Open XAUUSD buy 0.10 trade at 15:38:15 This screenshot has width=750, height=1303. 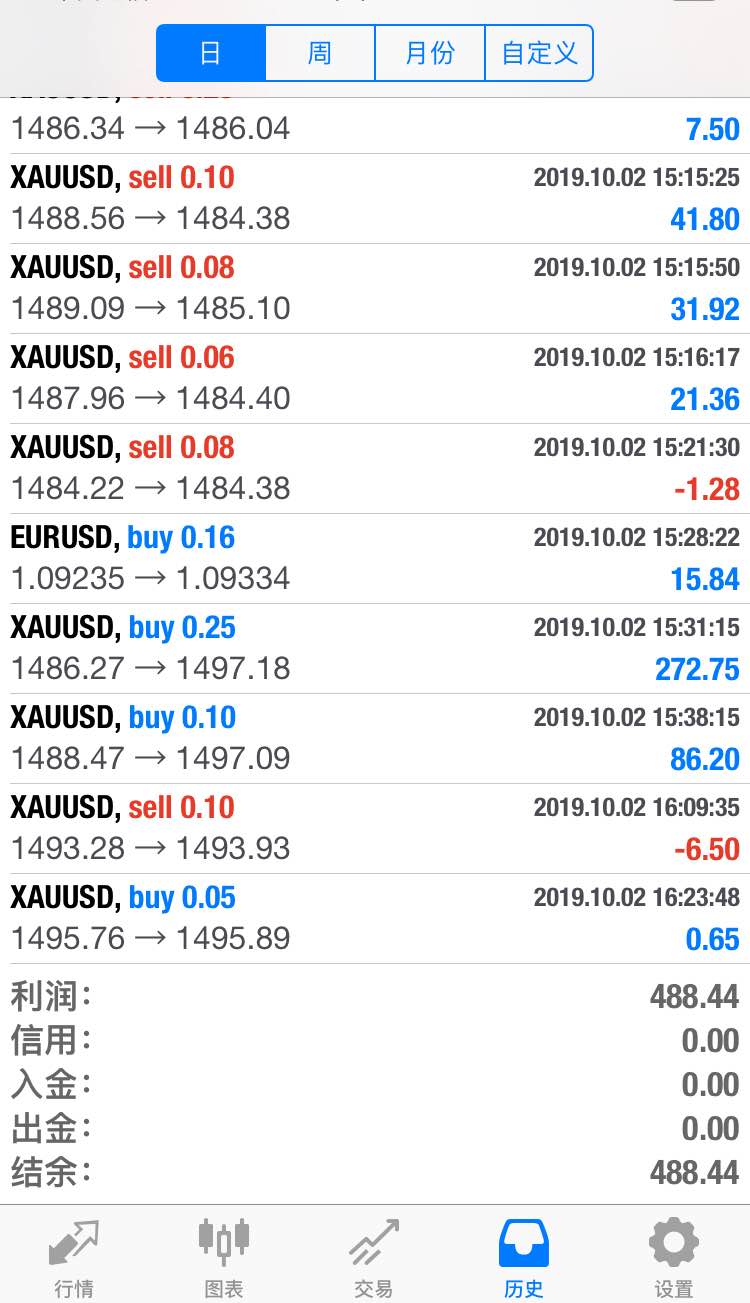[x=375, y=739]
